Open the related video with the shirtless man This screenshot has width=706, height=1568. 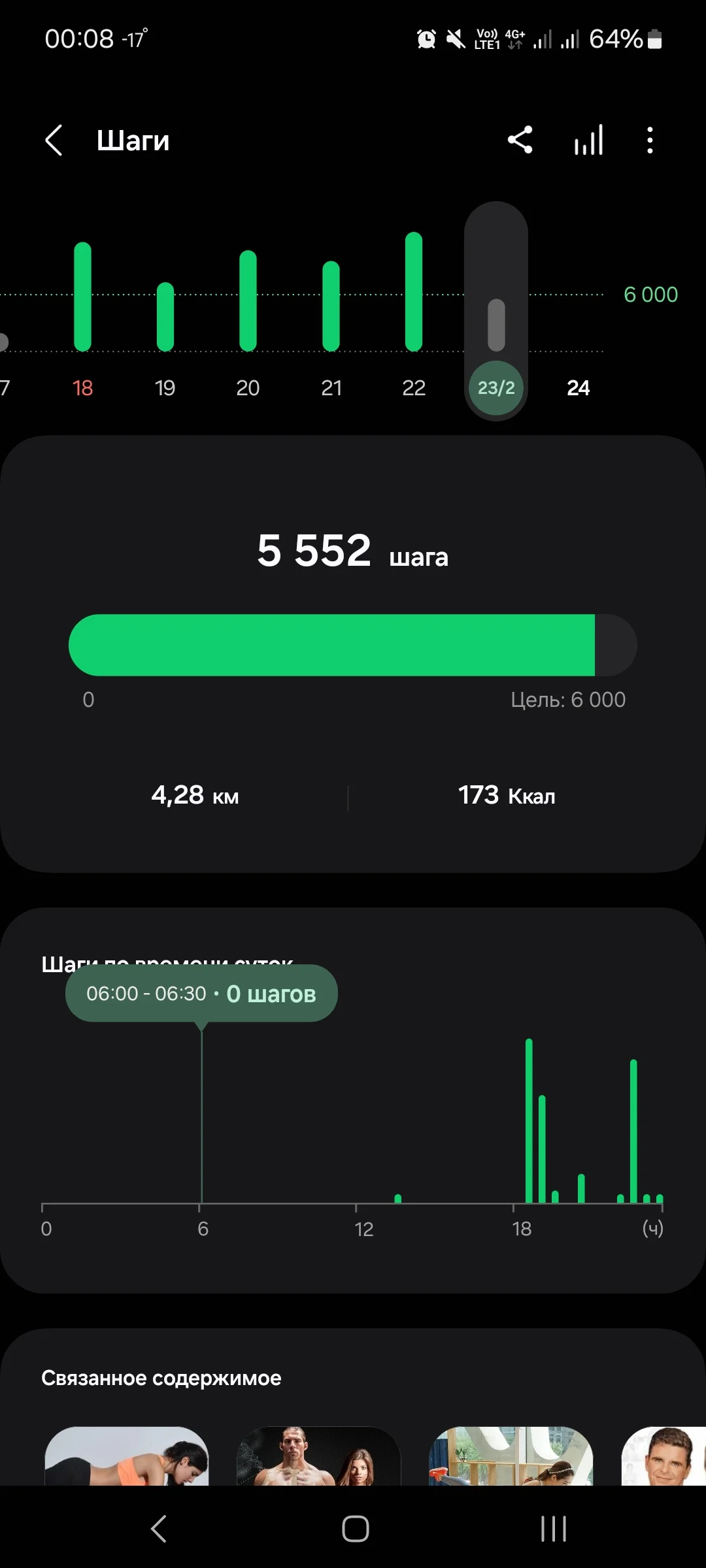tap(318, 1456)
